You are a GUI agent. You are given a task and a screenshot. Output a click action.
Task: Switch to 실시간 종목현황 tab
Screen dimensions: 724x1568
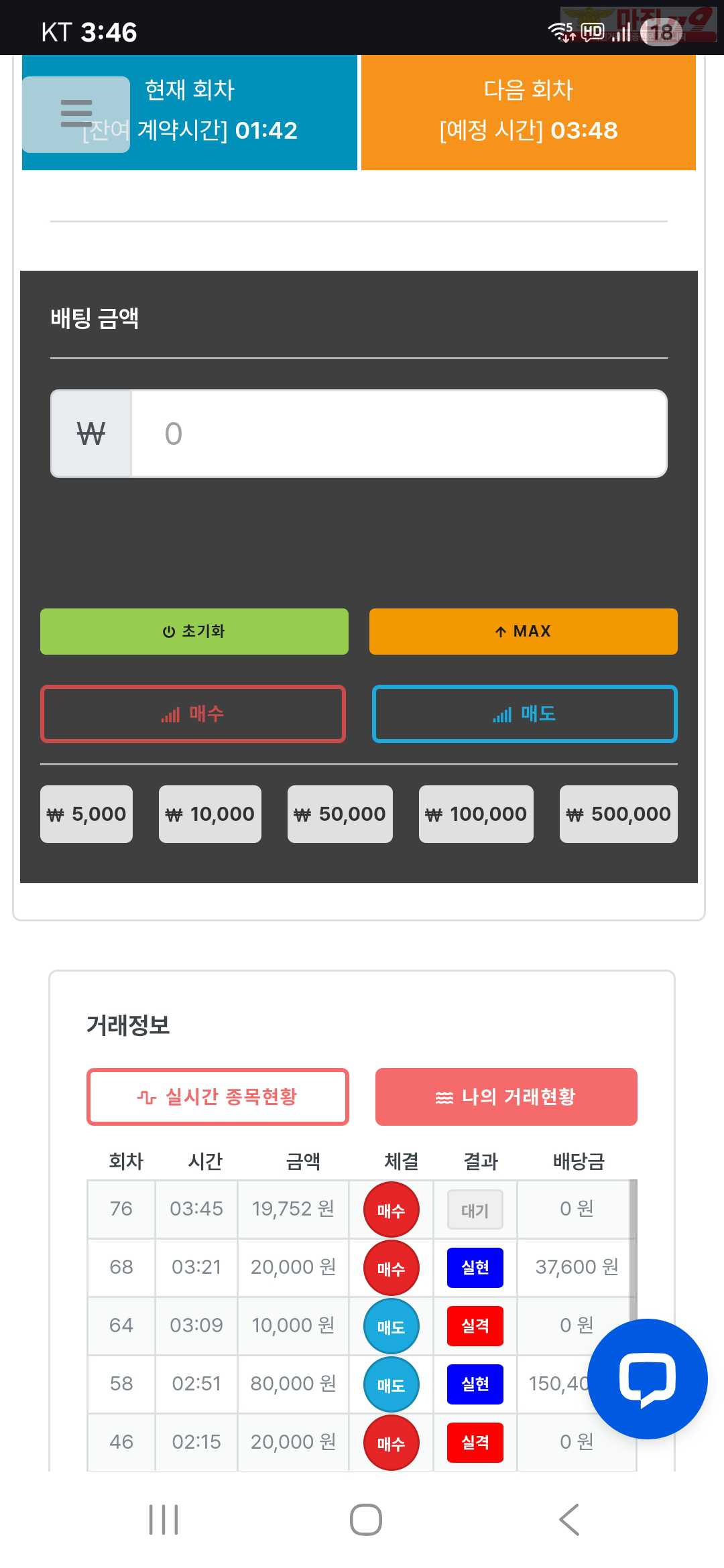pos(218,1097)
